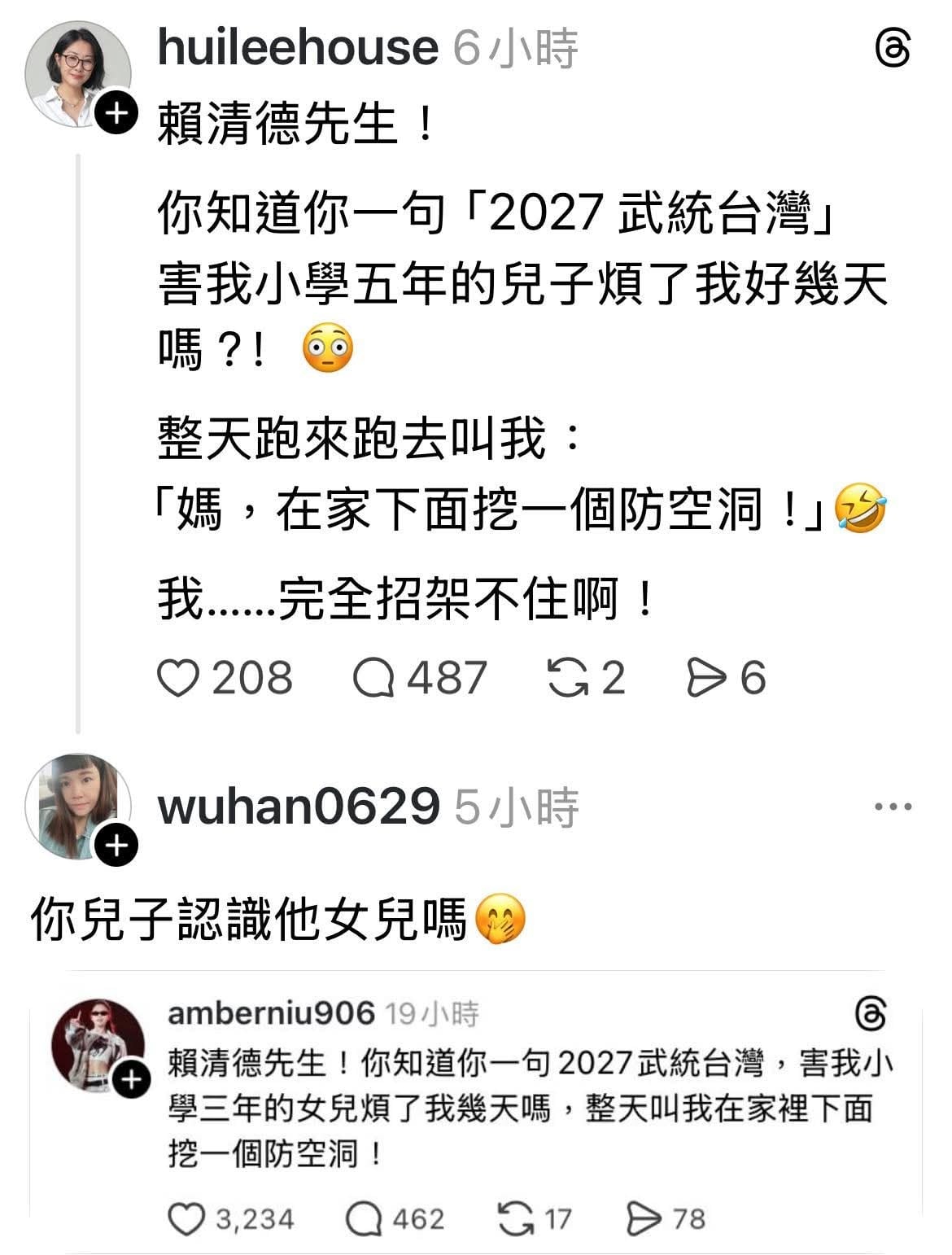Like huileehouse's post

pyautogui.click(x=177, y=679)
